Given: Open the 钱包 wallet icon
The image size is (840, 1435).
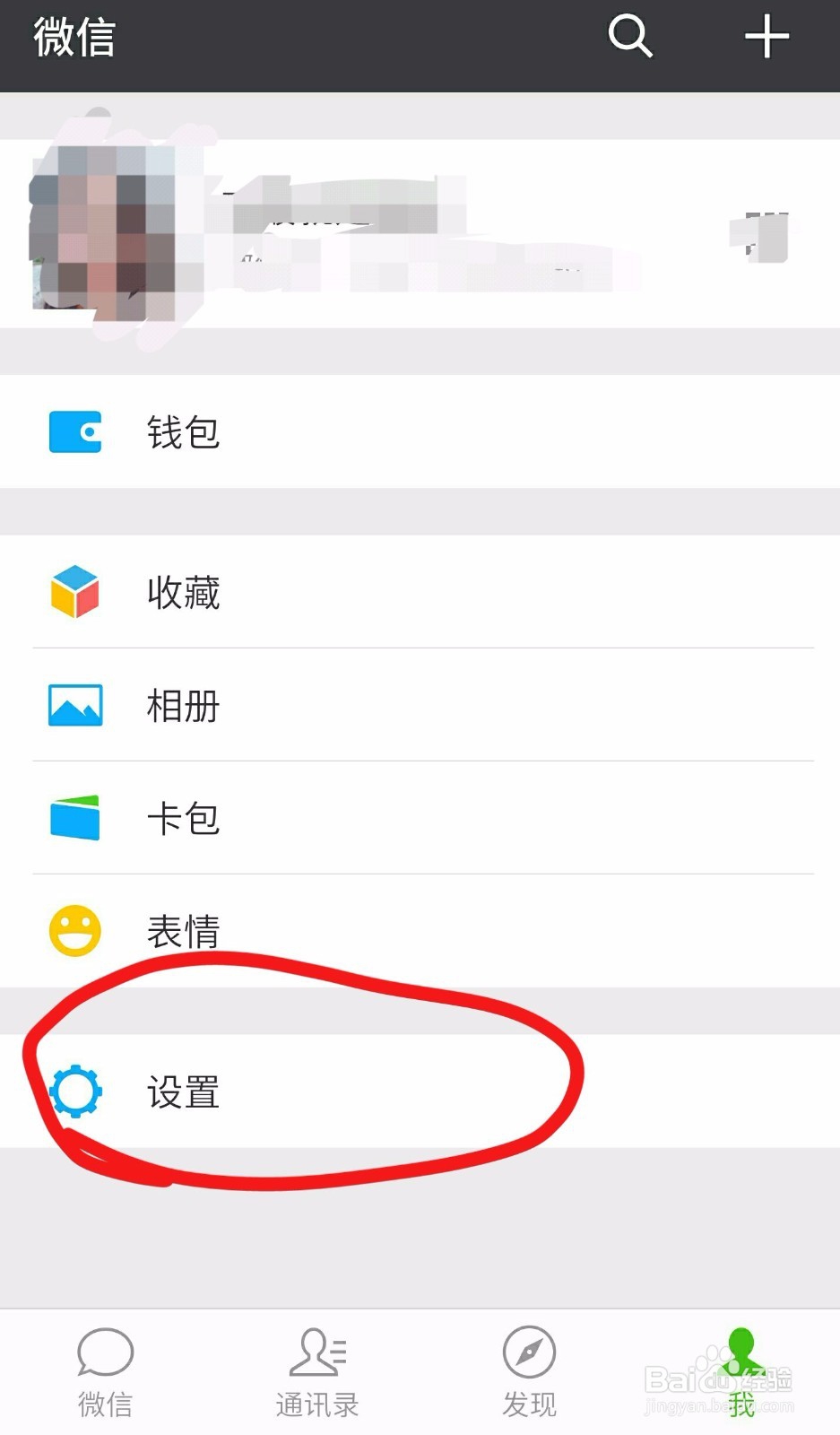Looking at the screenshot, I should coord(74,431).
